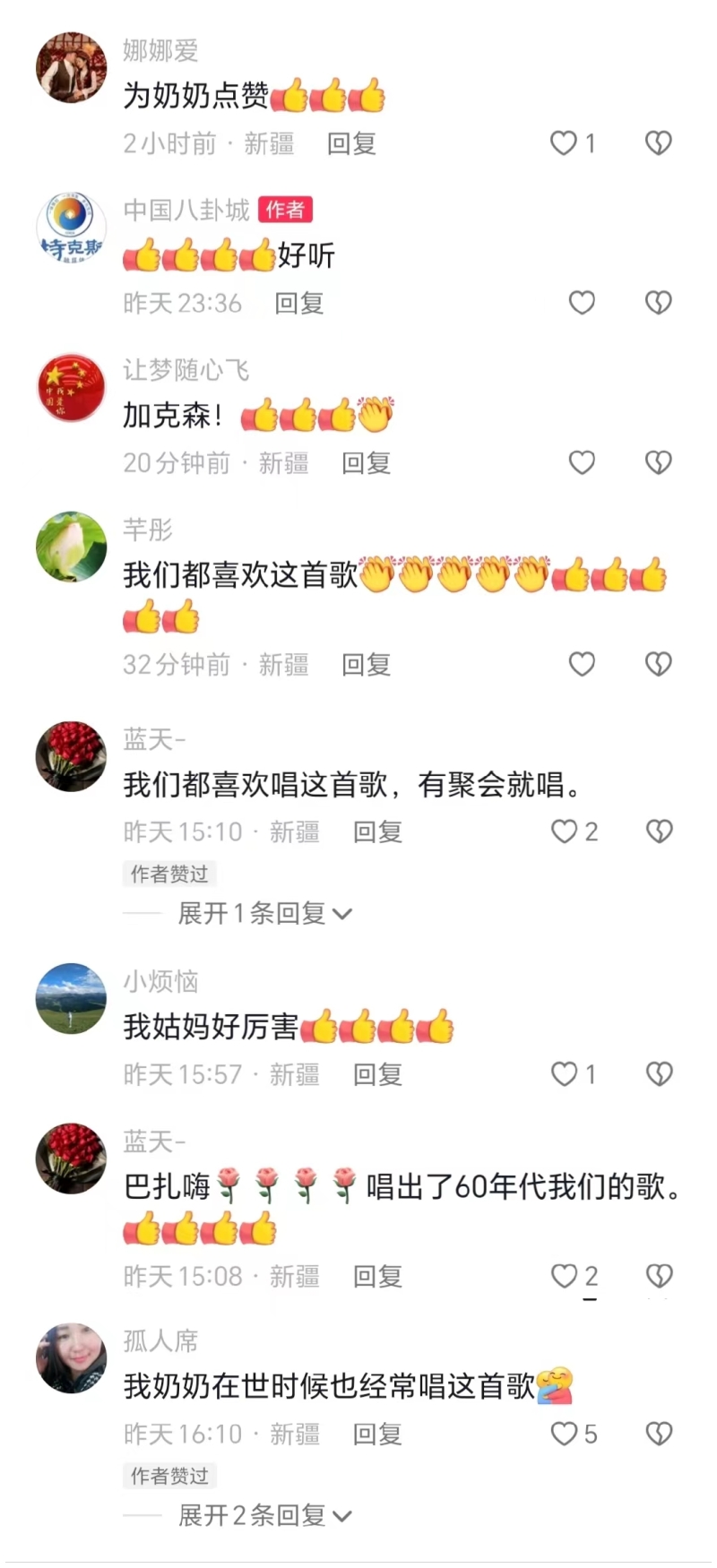Like 娜娜爱's comment
The image size is (717, 1568).
(564, 143)
